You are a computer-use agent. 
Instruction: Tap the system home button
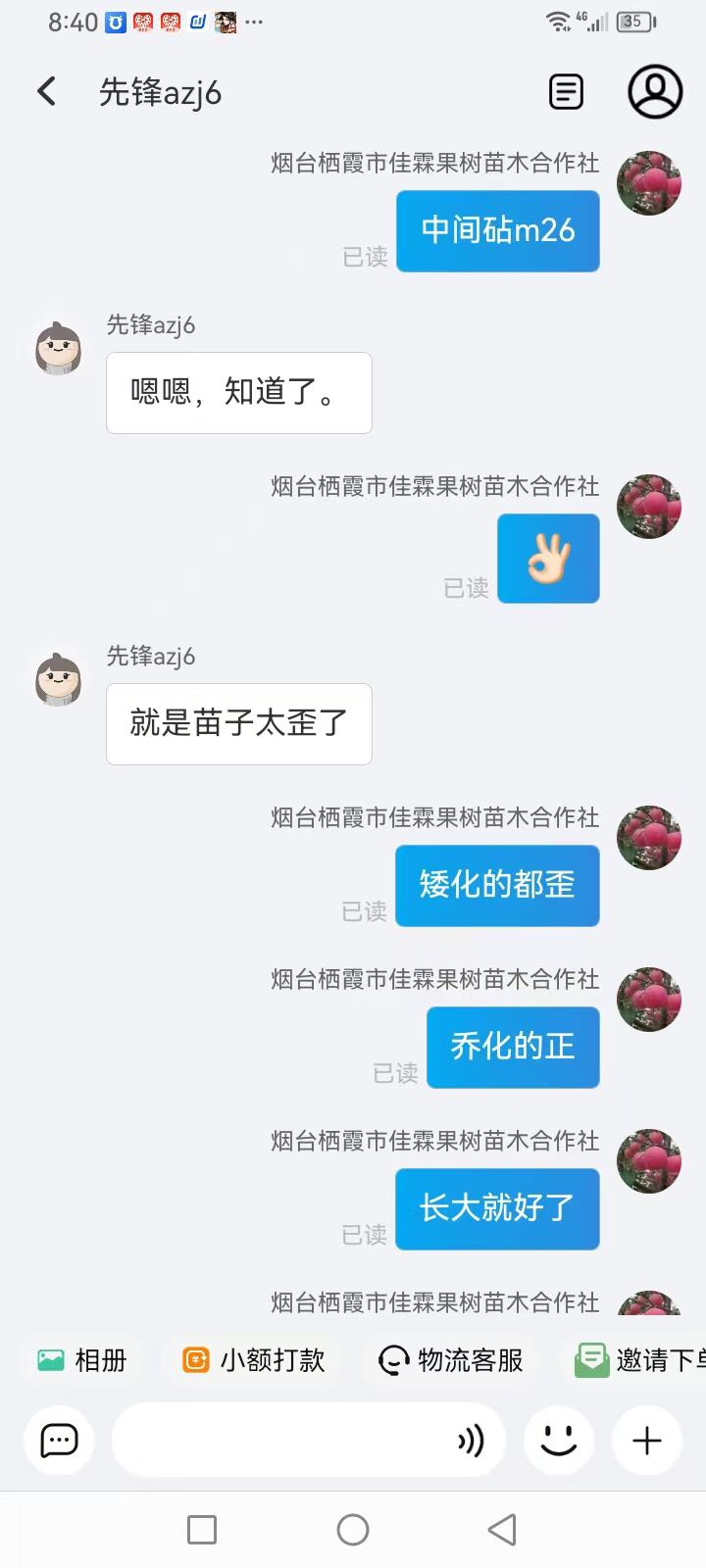tap(353, 1530)
